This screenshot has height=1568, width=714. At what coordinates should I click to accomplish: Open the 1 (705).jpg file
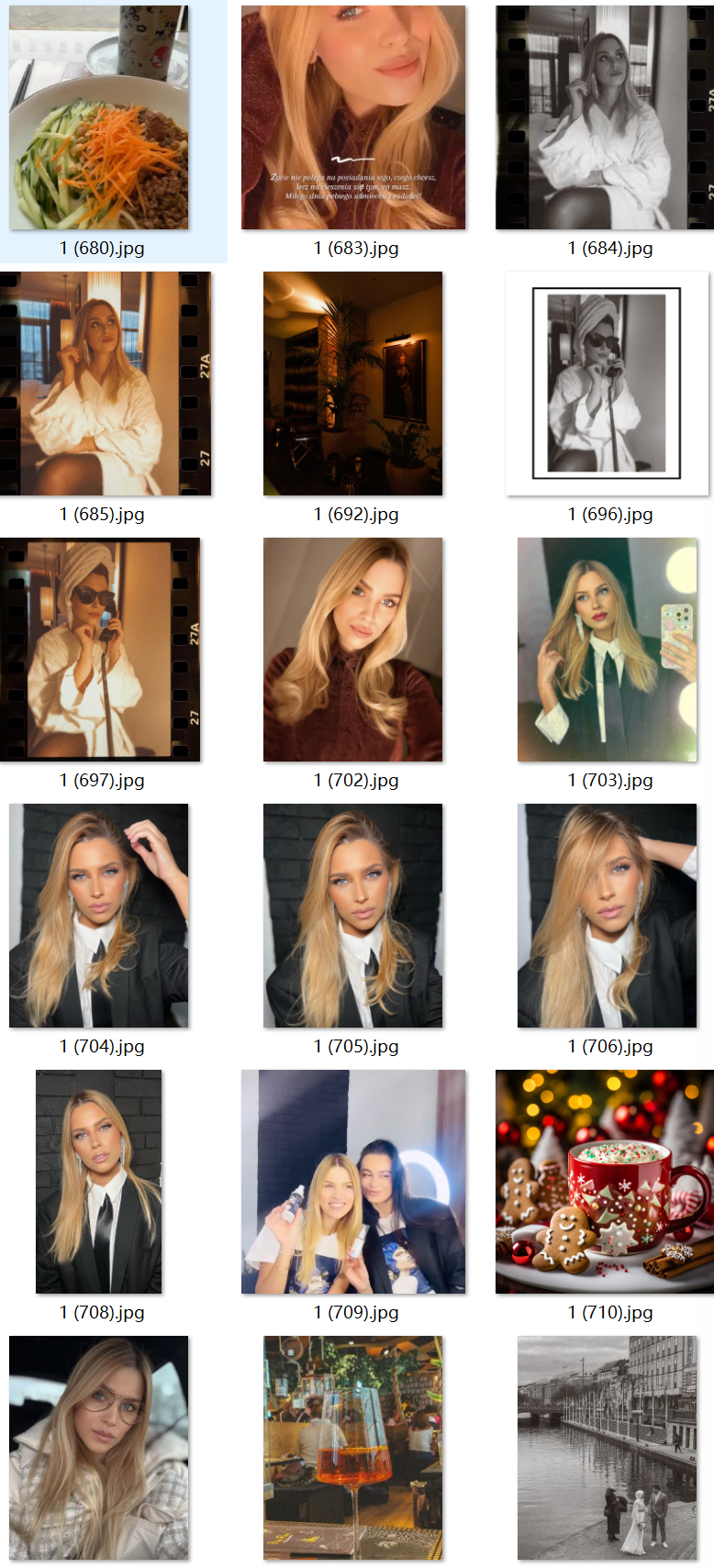(353, 916)
